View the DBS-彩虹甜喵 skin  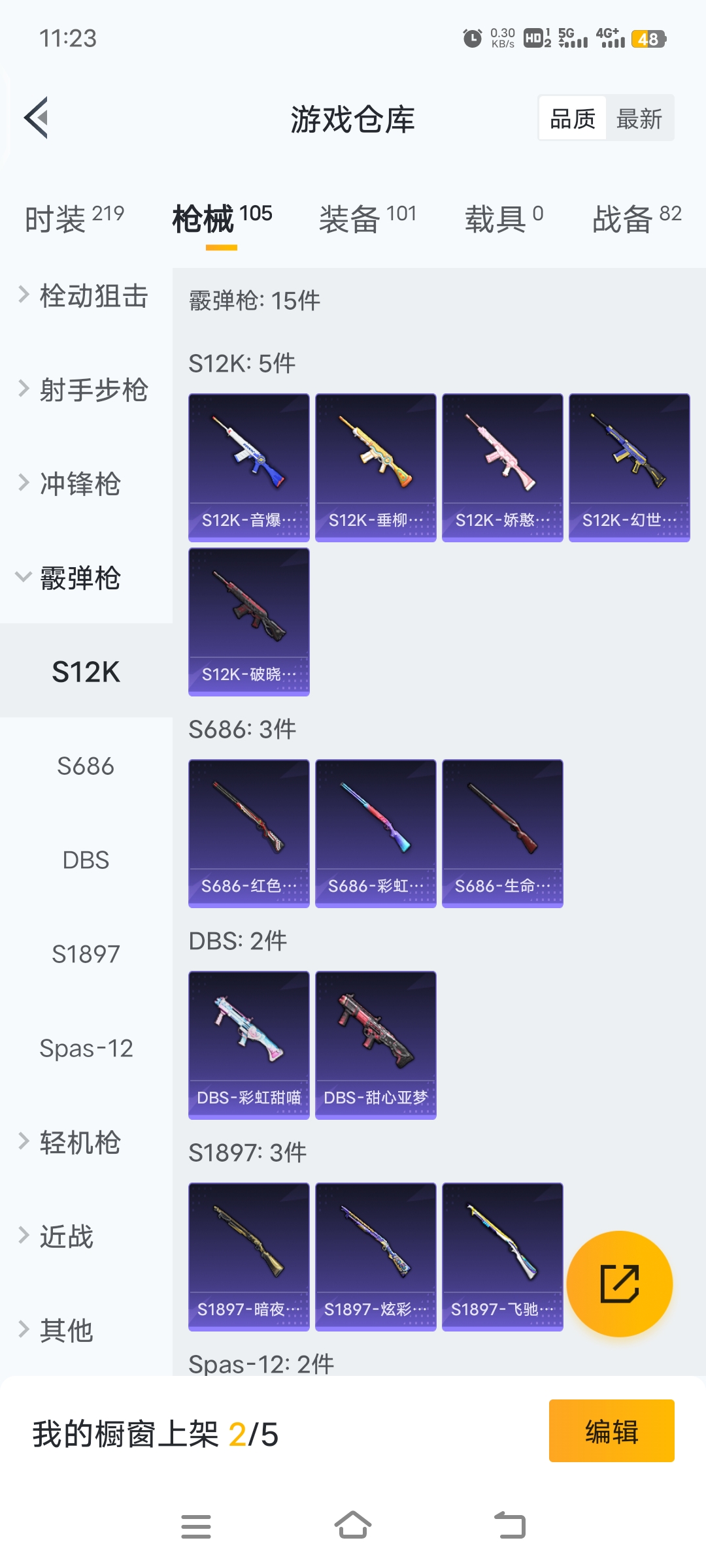pyautogui.click(x=249, y=1045)
